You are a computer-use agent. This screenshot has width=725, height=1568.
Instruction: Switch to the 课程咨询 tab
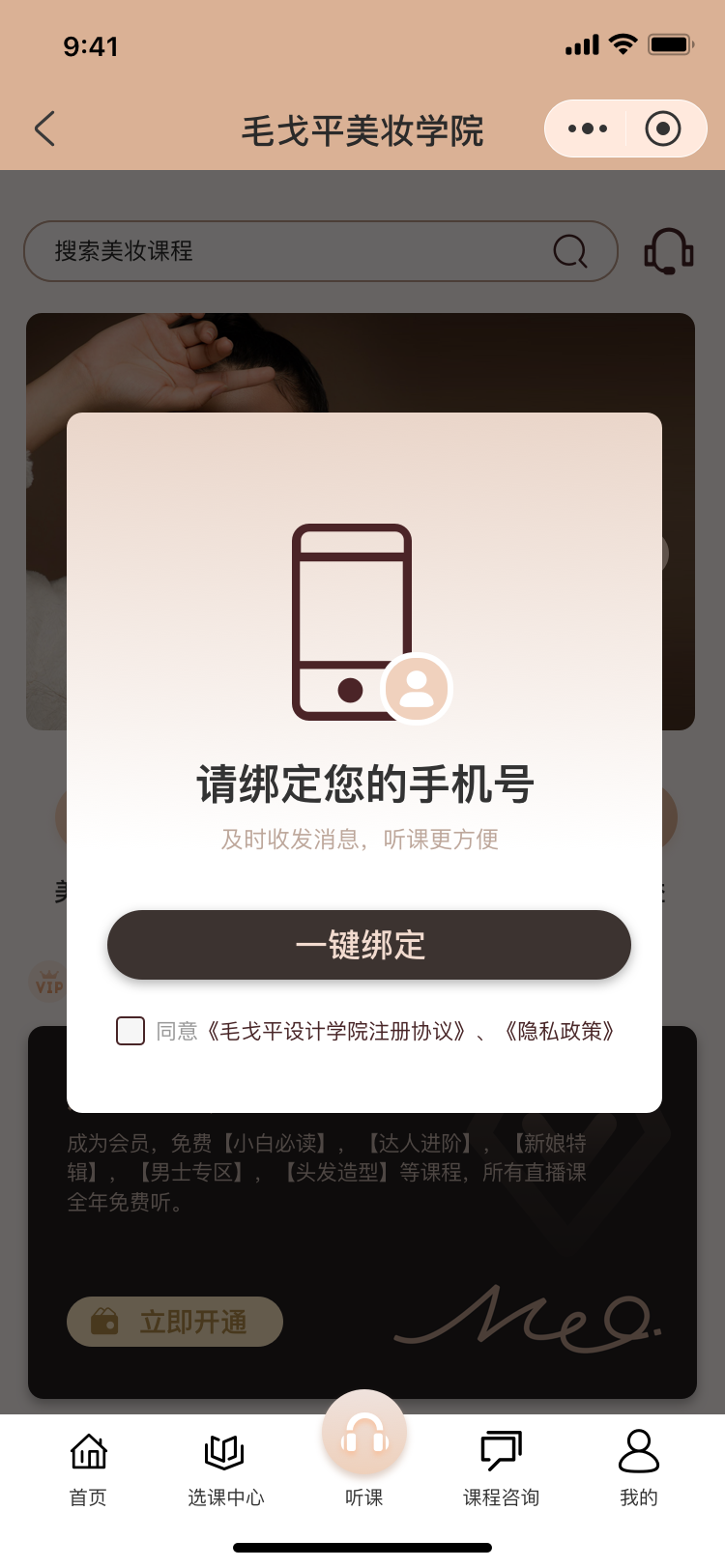[x=501, y=1468]
